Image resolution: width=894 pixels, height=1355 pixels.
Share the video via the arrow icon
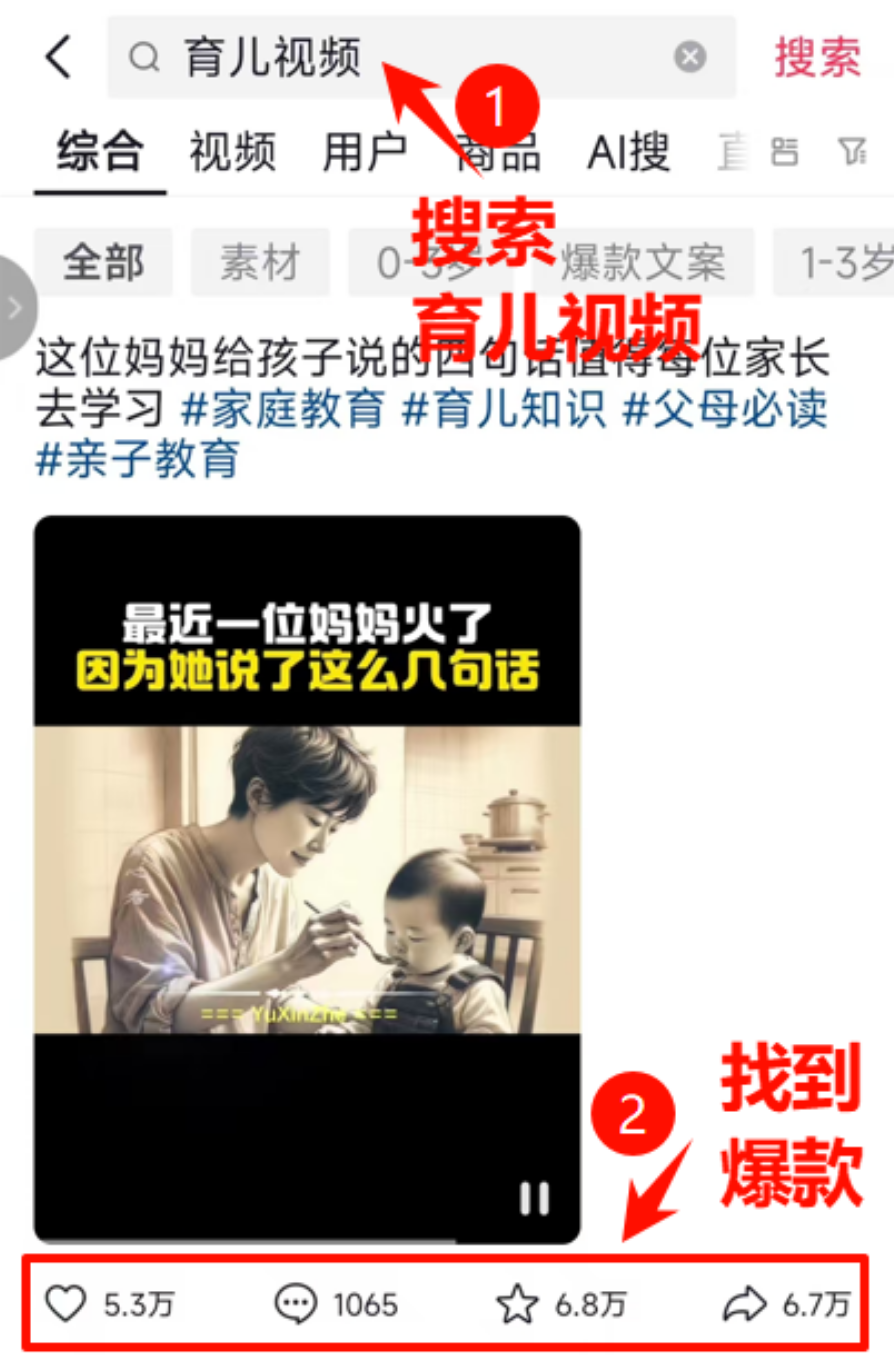click(x=742, y=1304)
